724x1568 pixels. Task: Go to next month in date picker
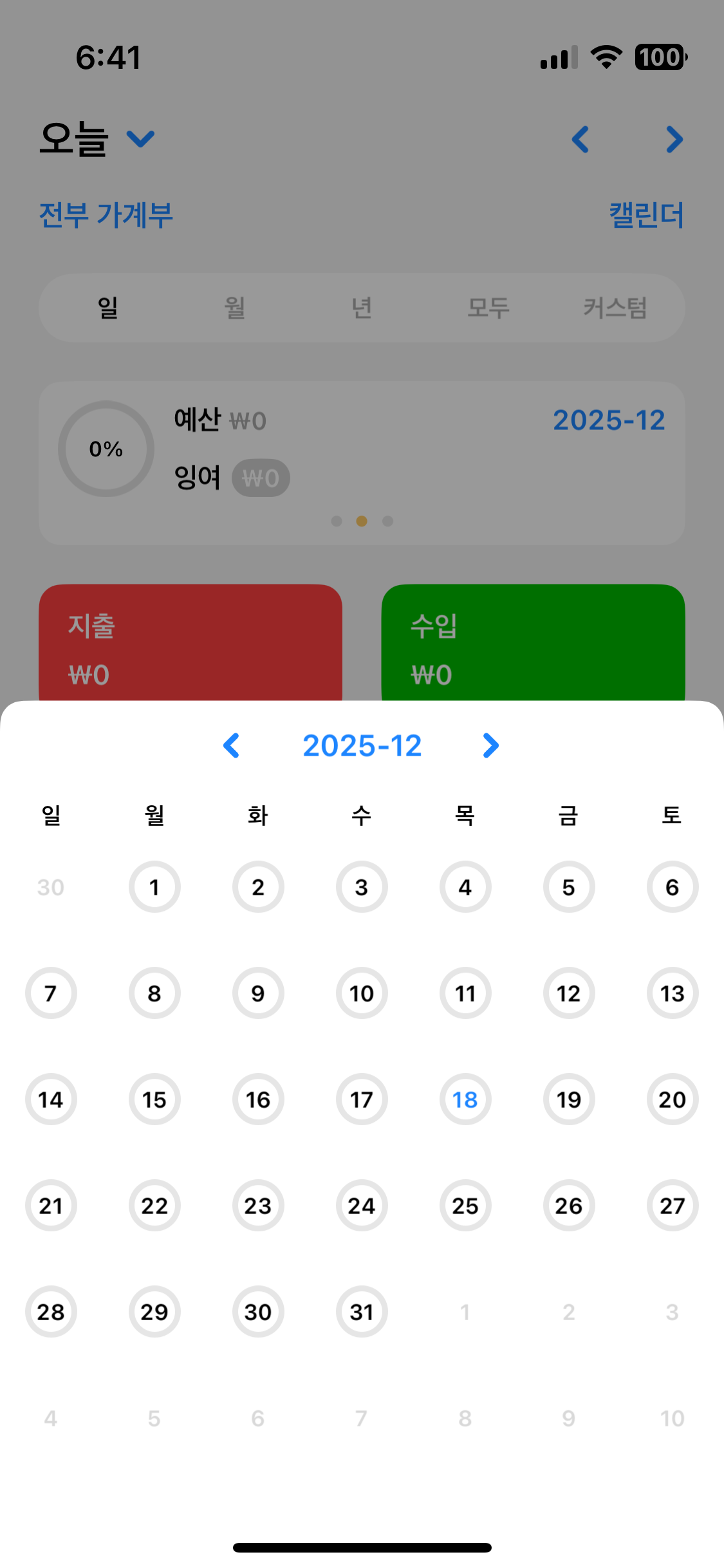(490, 745)
